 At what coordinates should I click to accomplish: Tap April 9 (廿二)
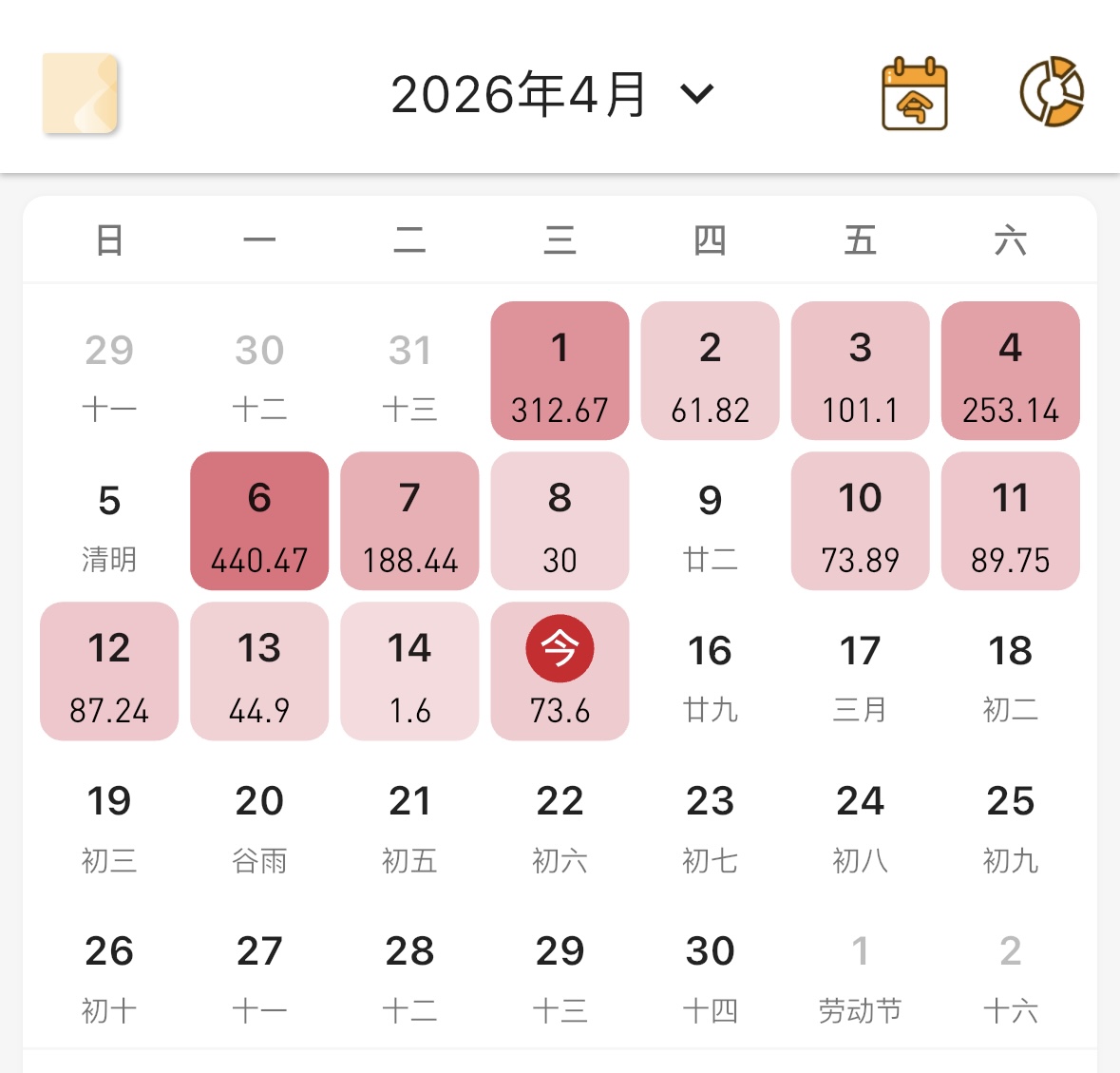click(x=710, y=521)
